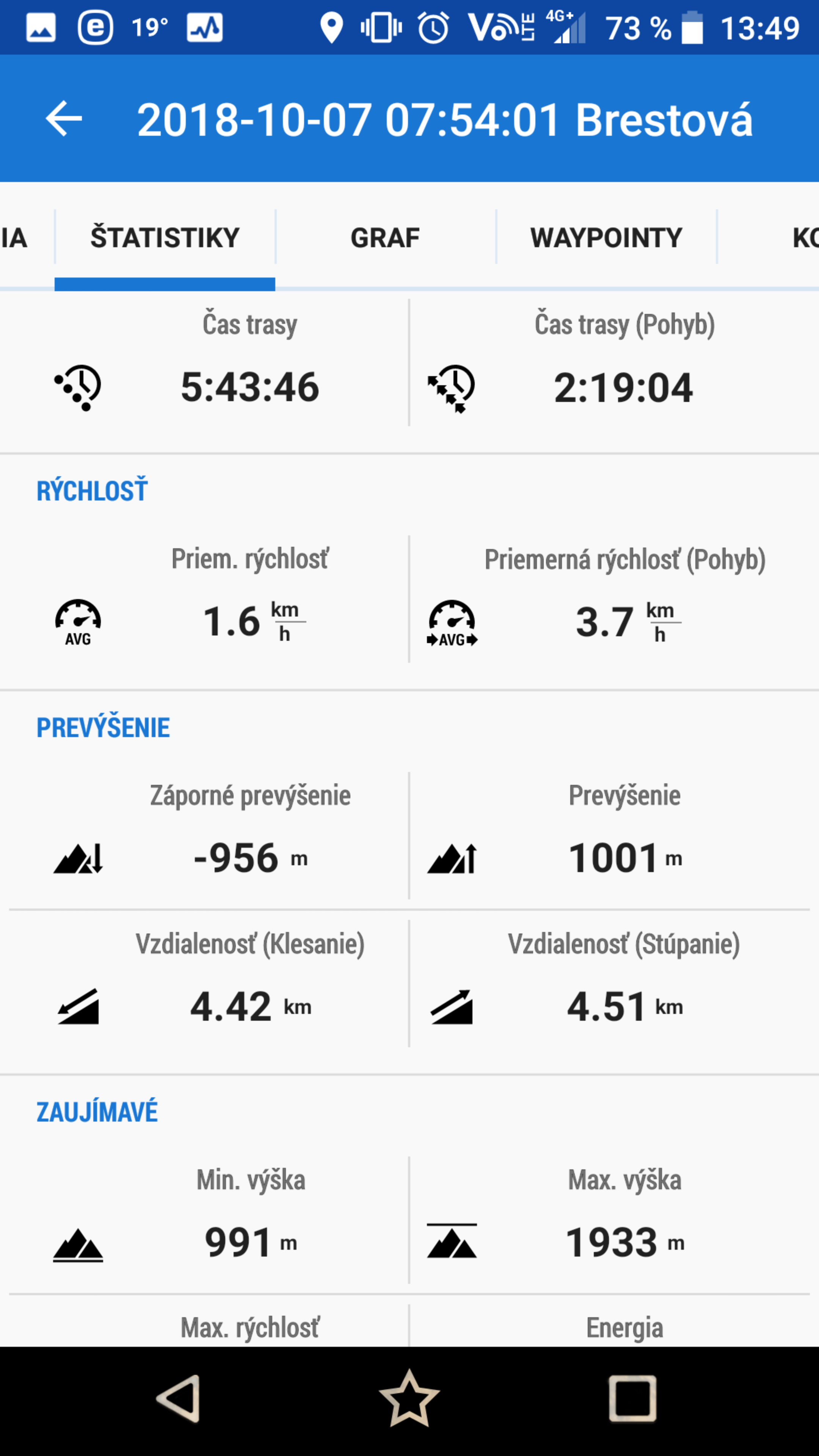Go back using the app bar arrow

pos(64,119)
